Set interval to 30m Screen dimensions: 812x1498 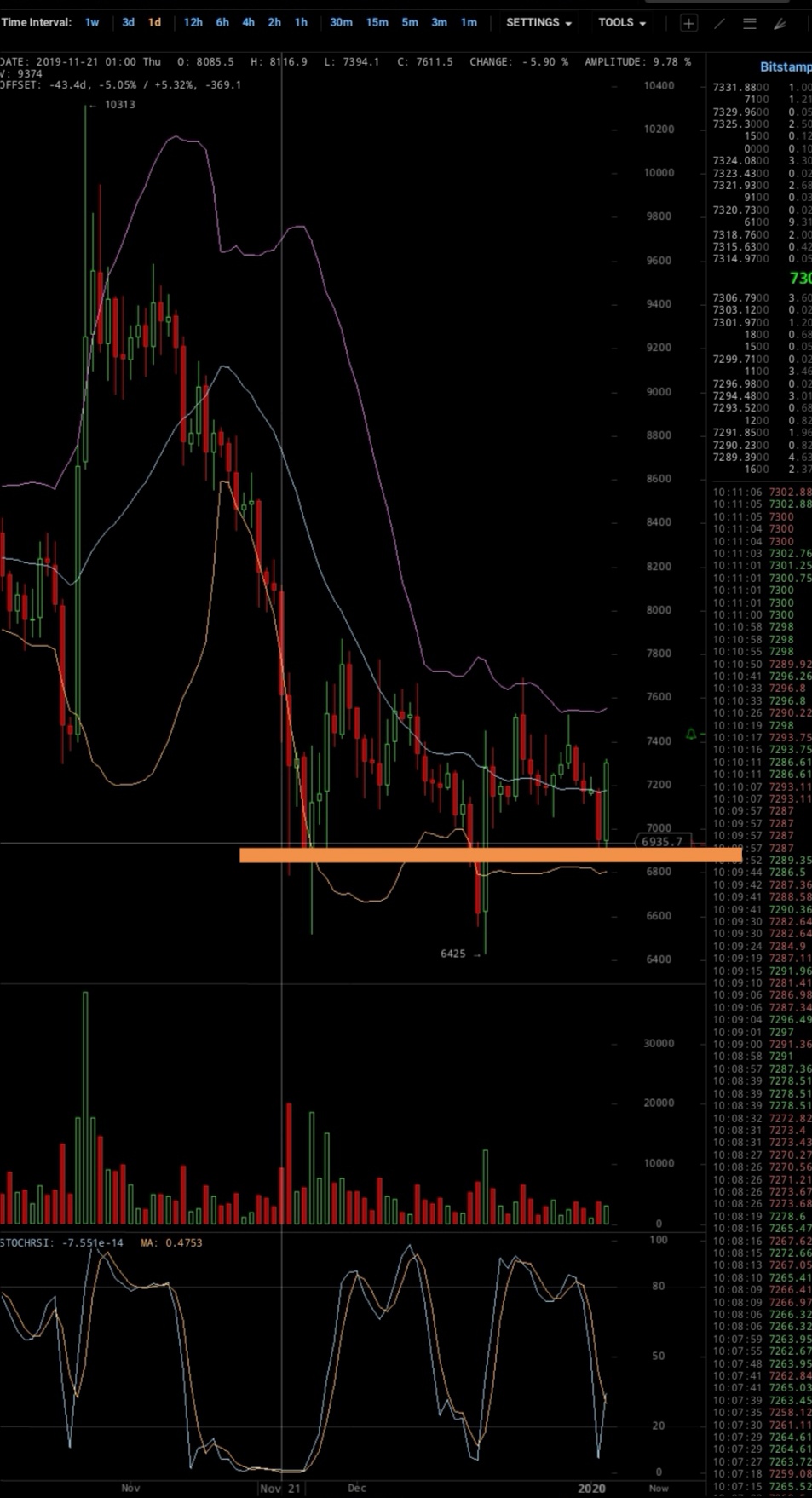(x=341, y=22)
